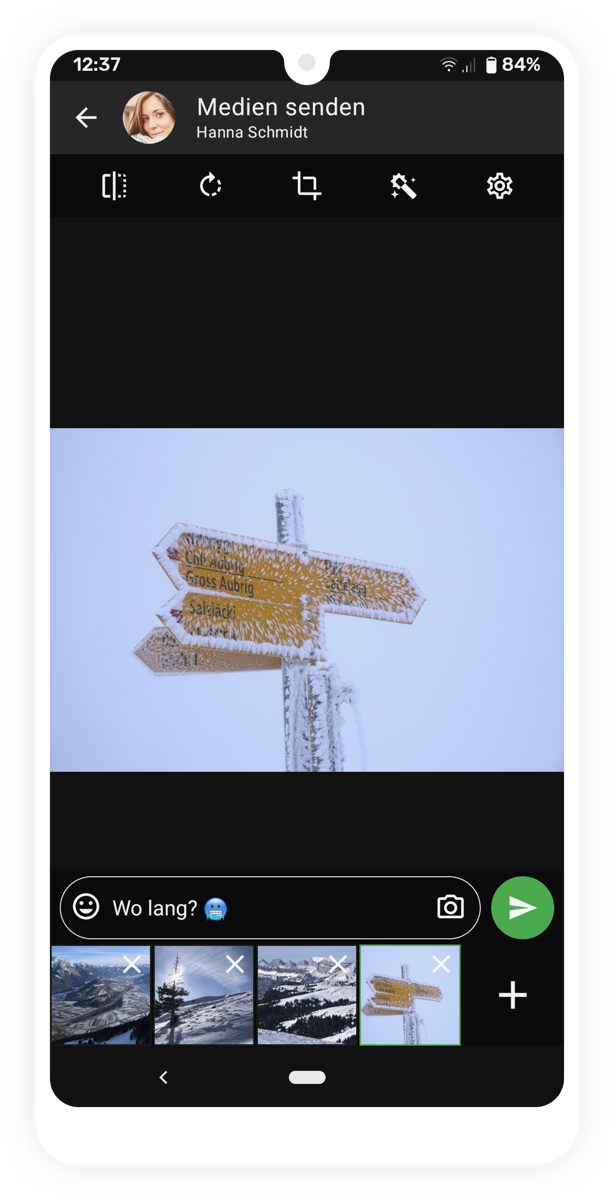Open the camera from caption bar
This screenshot has width=614, height=1200.
(450, 907)
